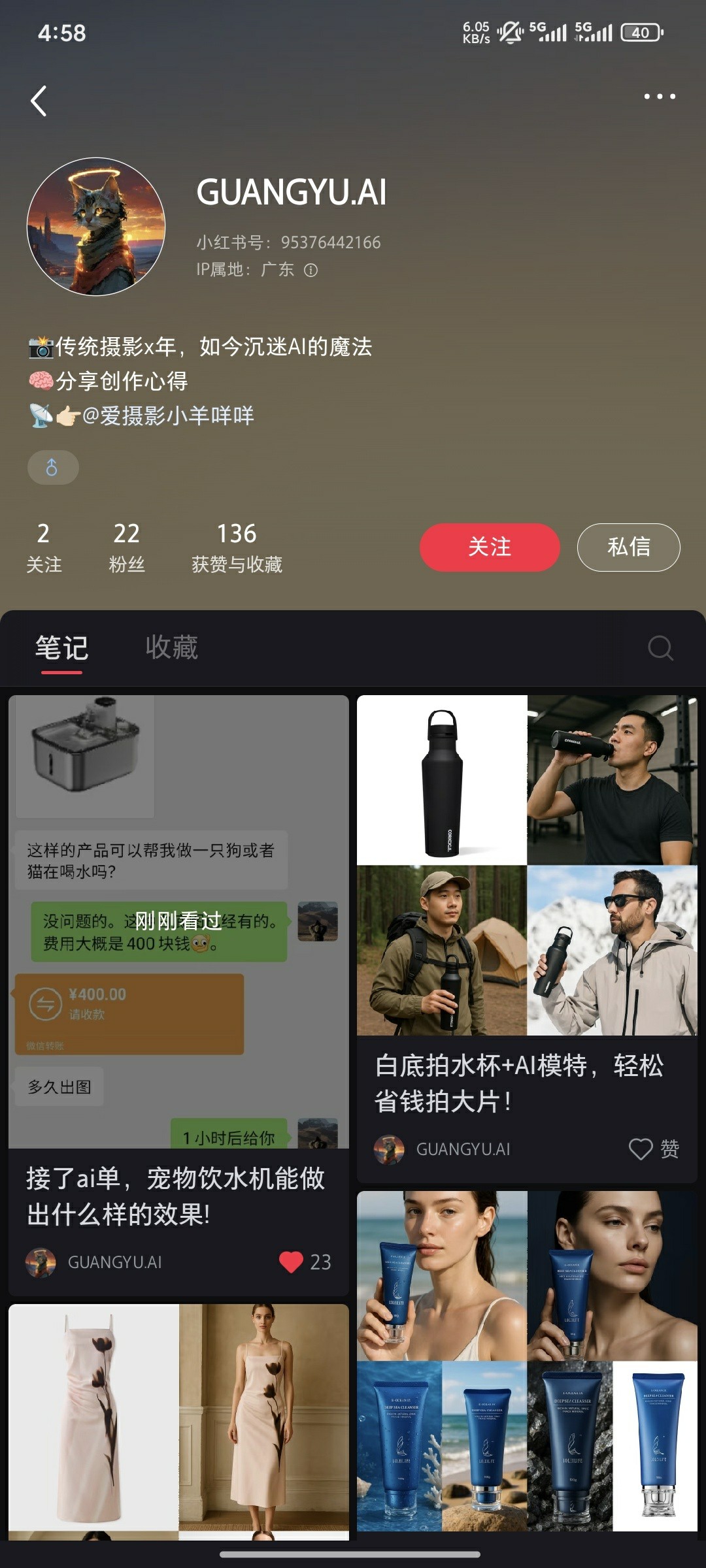Screen dimensions: 706x1568
Task: Open the floral dress note
Action: point(178,1418)
